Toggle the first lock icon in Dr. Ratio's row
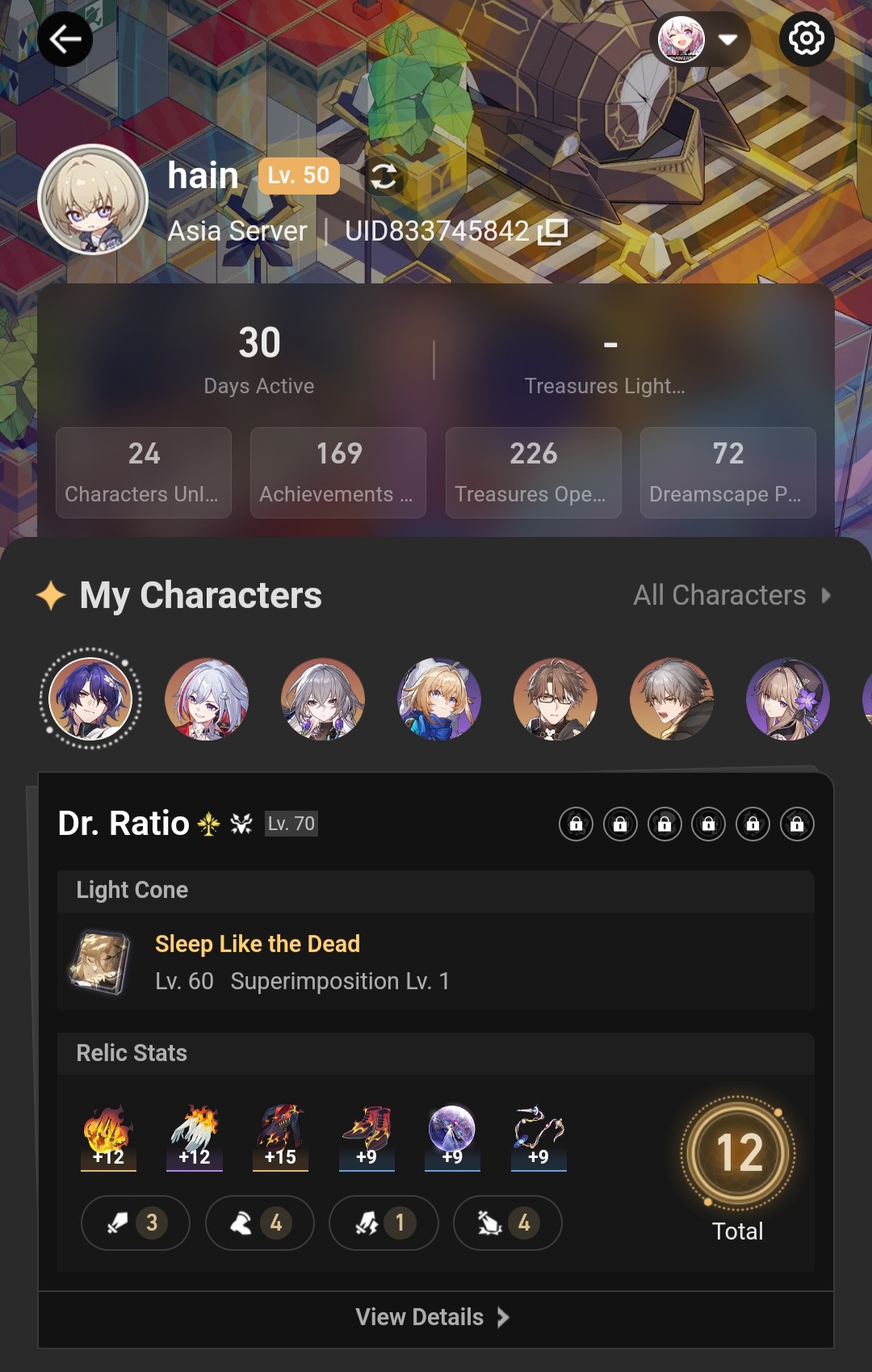Screen dimensions: 872x1372 [576, 825]
